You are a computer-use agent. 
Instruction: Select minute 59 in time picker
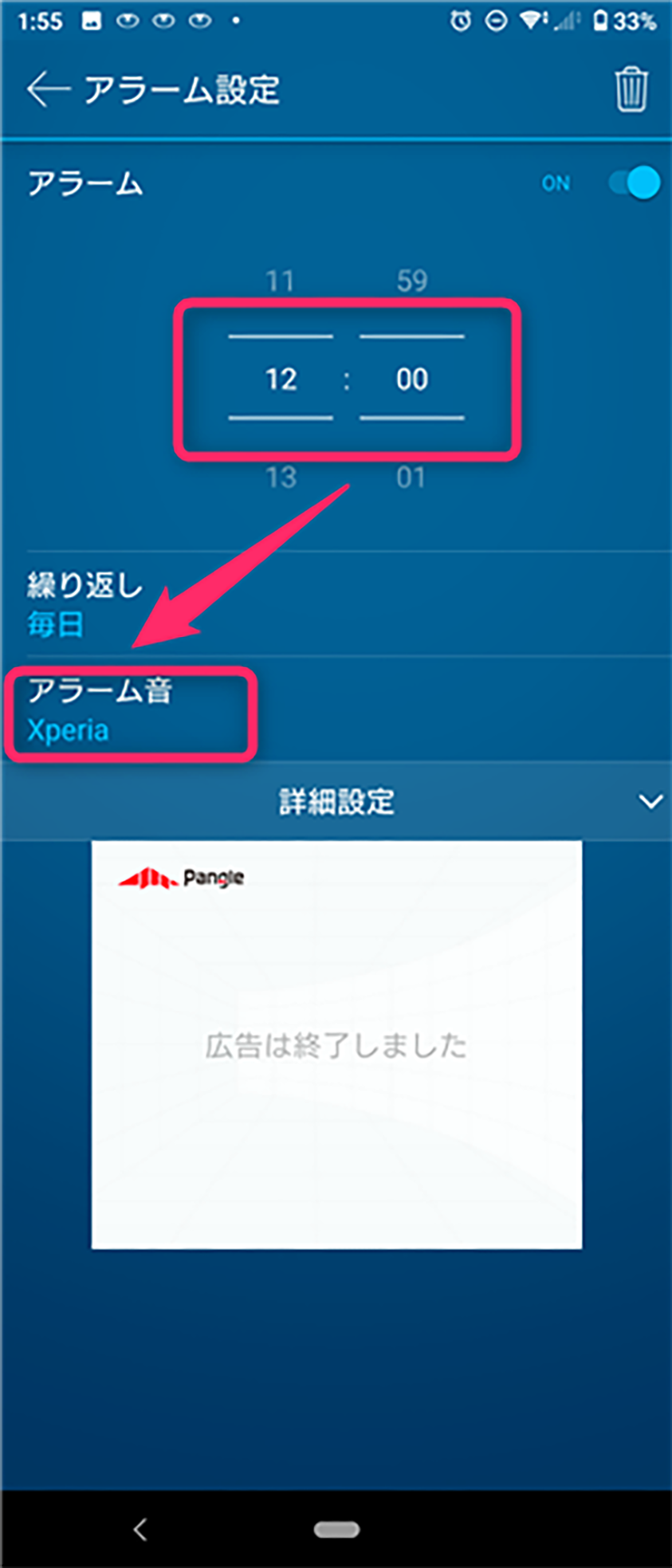(x=412, y=281)
